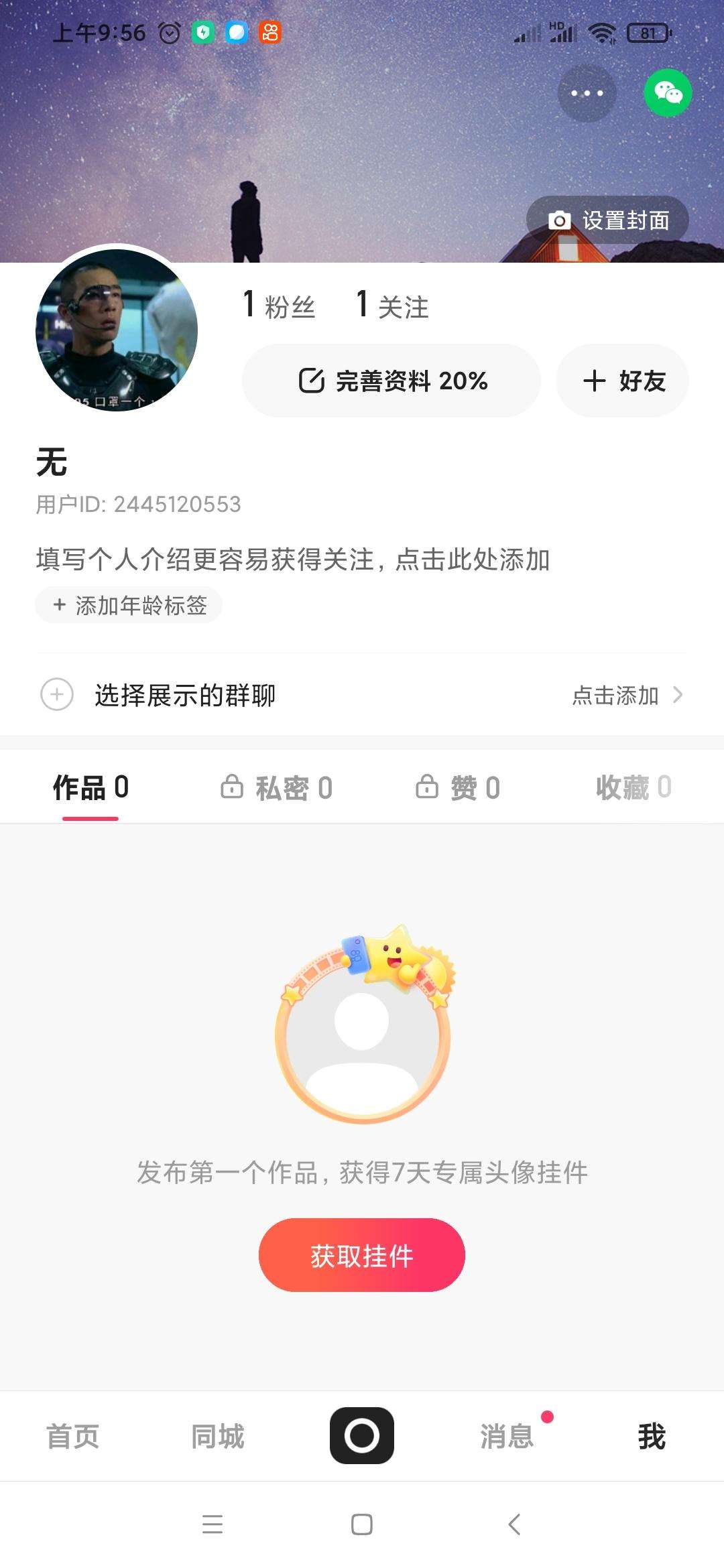
Task: Click the more options ellipsis on cover
Action: (587, 94)
